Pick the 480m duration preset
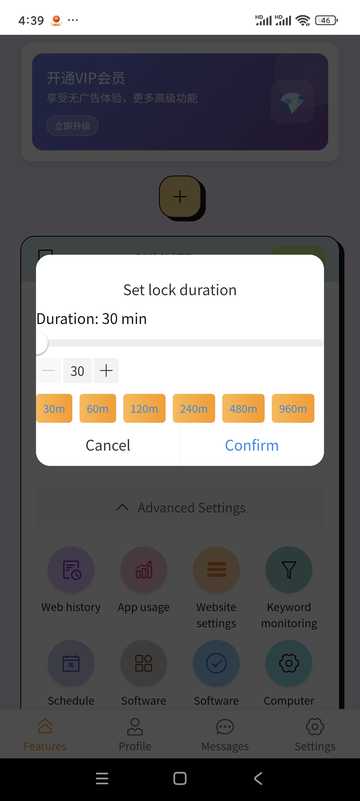This screenshot has width=360, height=801. click(x=243, y=409)
